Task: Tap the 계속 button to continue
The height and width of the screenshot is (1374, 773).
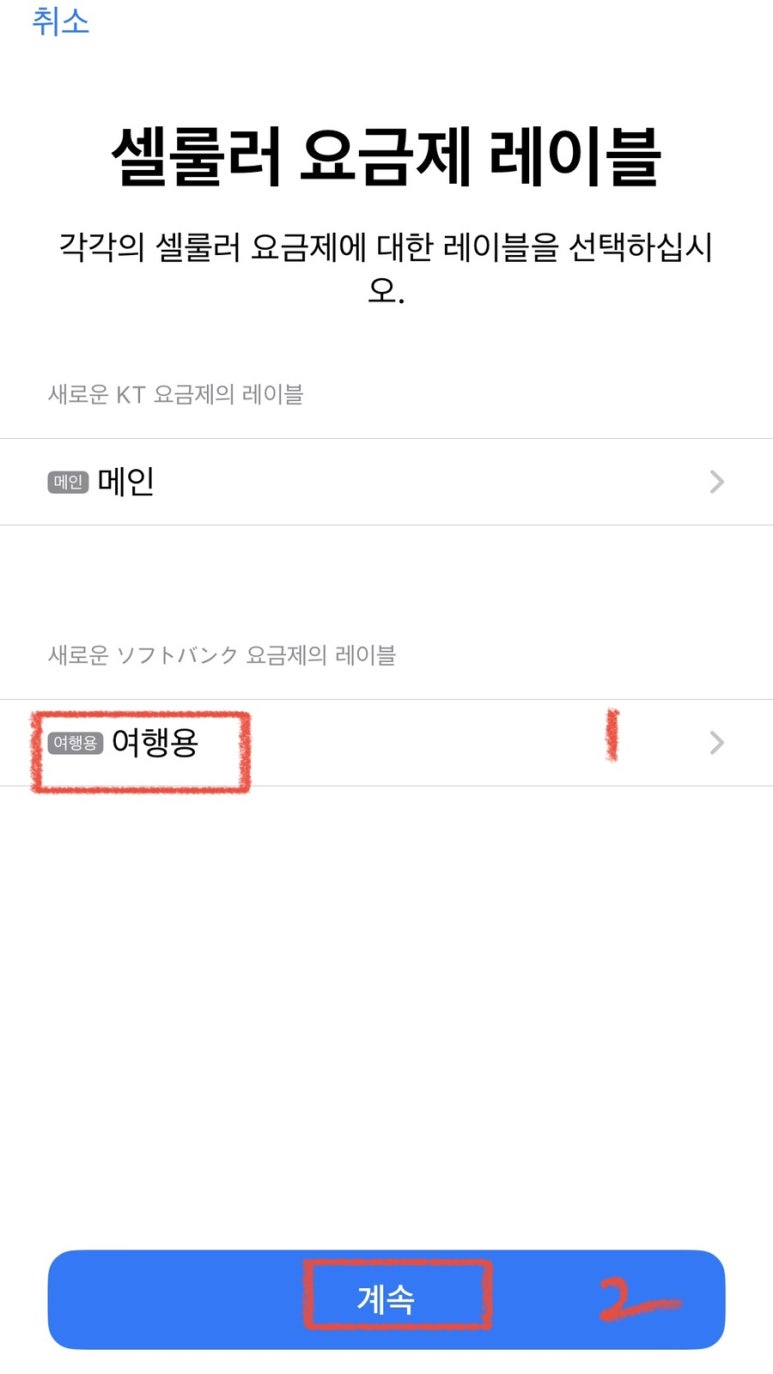Action: click(386, 1299)
